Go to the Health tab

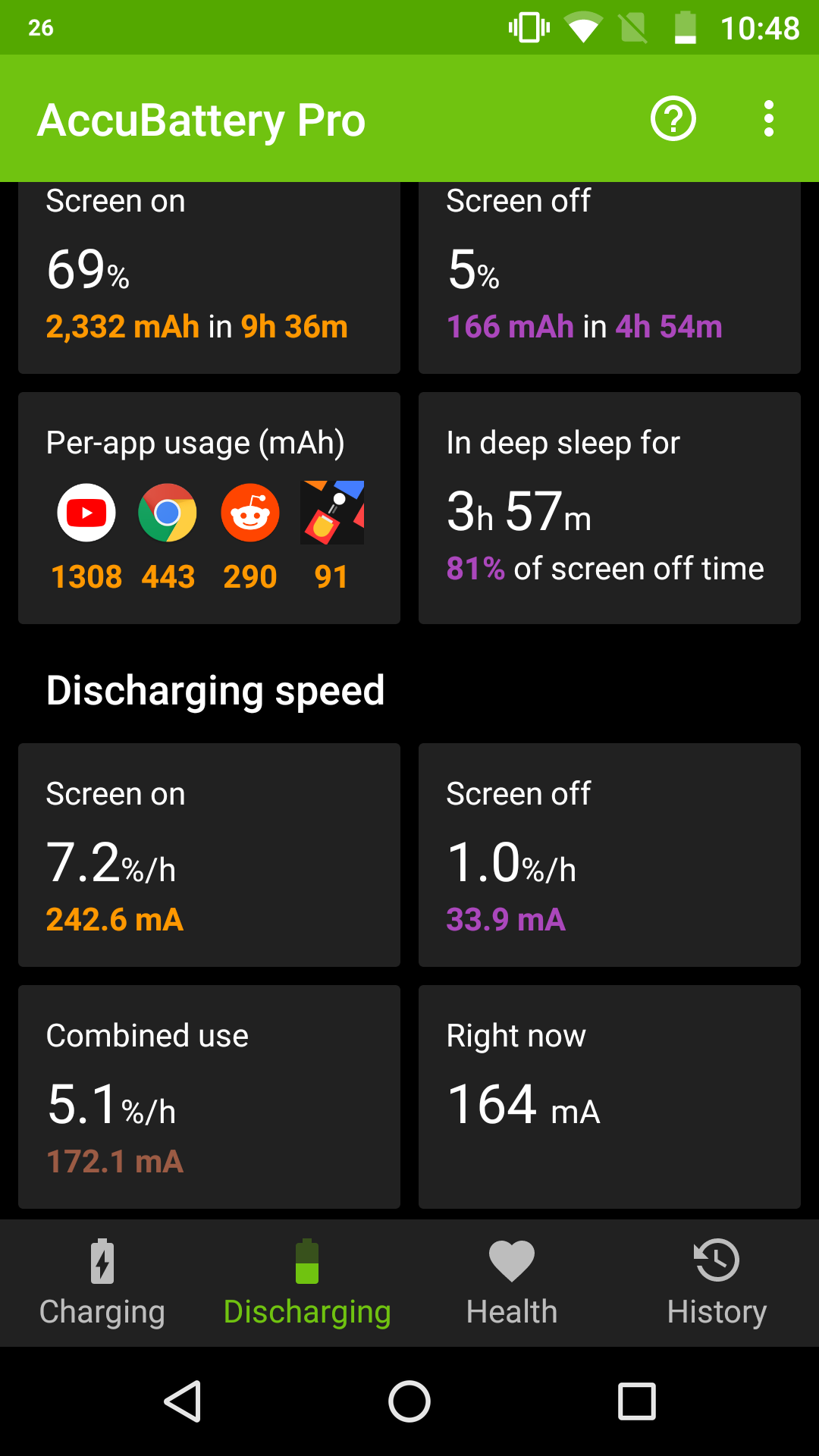point(512,1283)
